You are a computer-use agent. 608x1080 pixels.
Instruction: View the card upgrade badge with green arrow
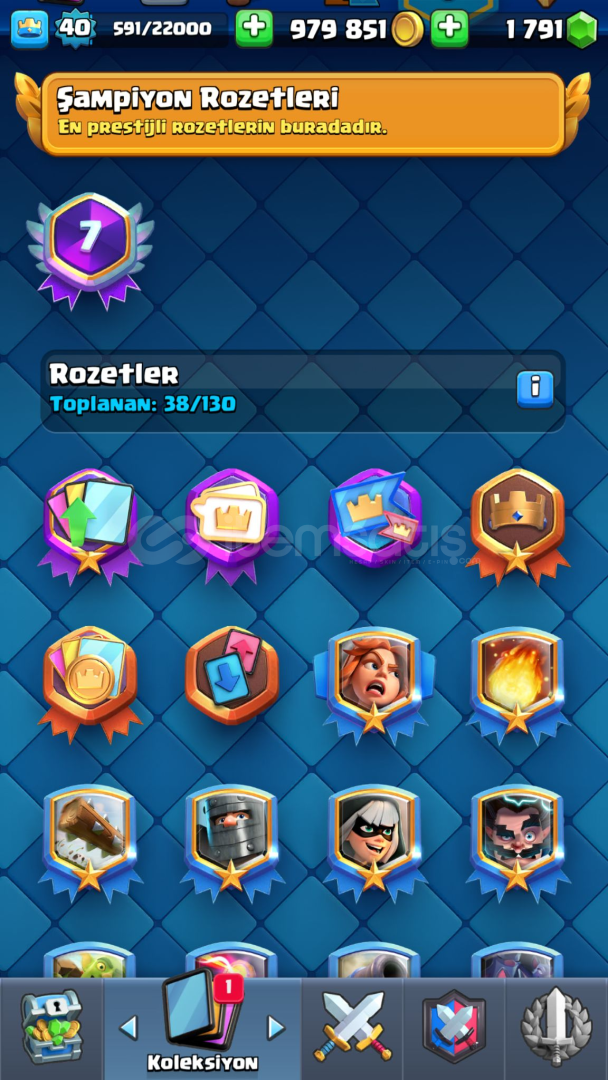click(x=90, y=522)
